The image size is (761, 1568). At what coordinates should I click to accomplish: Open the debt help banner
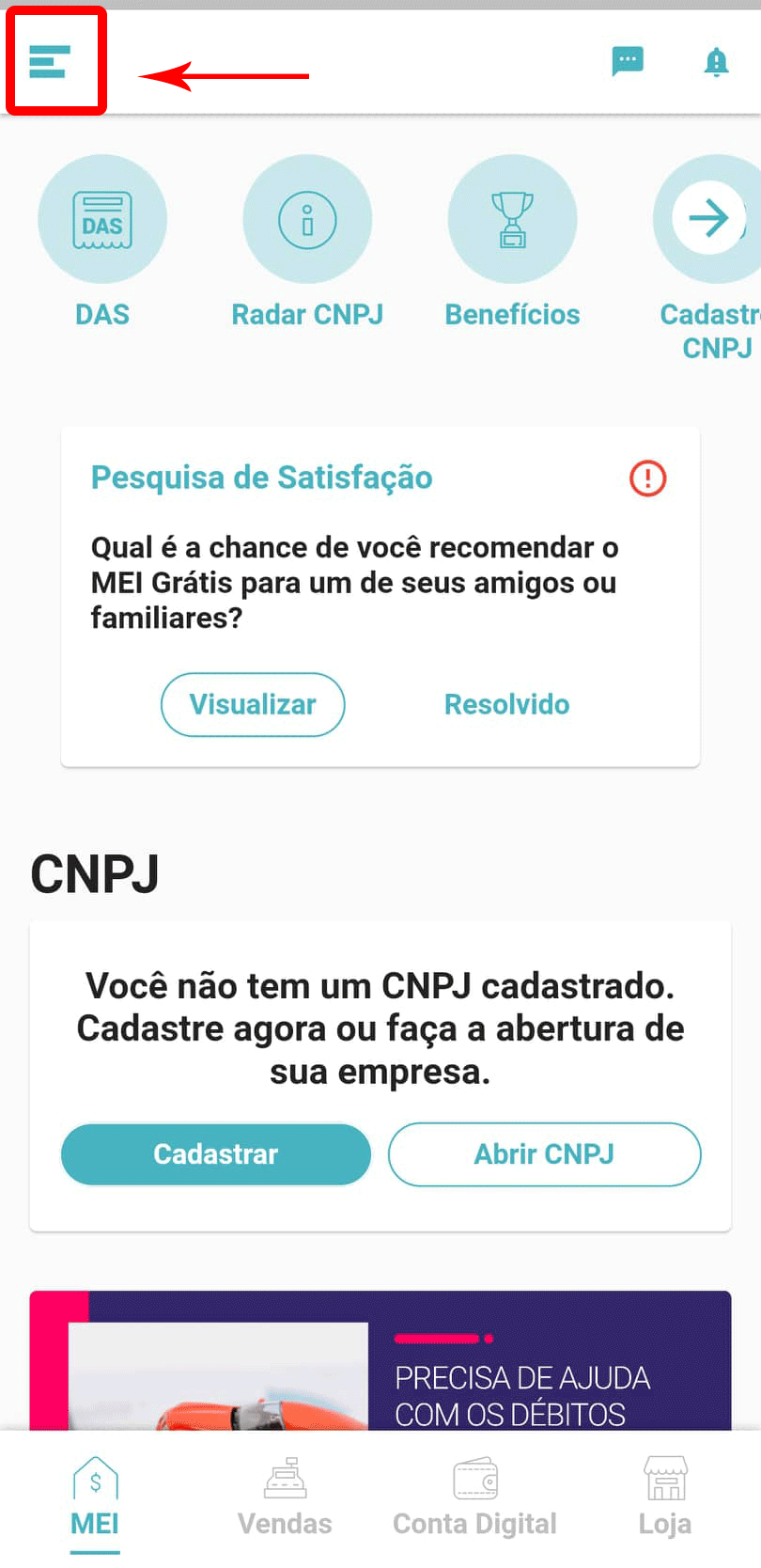pyautogui.click(x=380, y=1363)
